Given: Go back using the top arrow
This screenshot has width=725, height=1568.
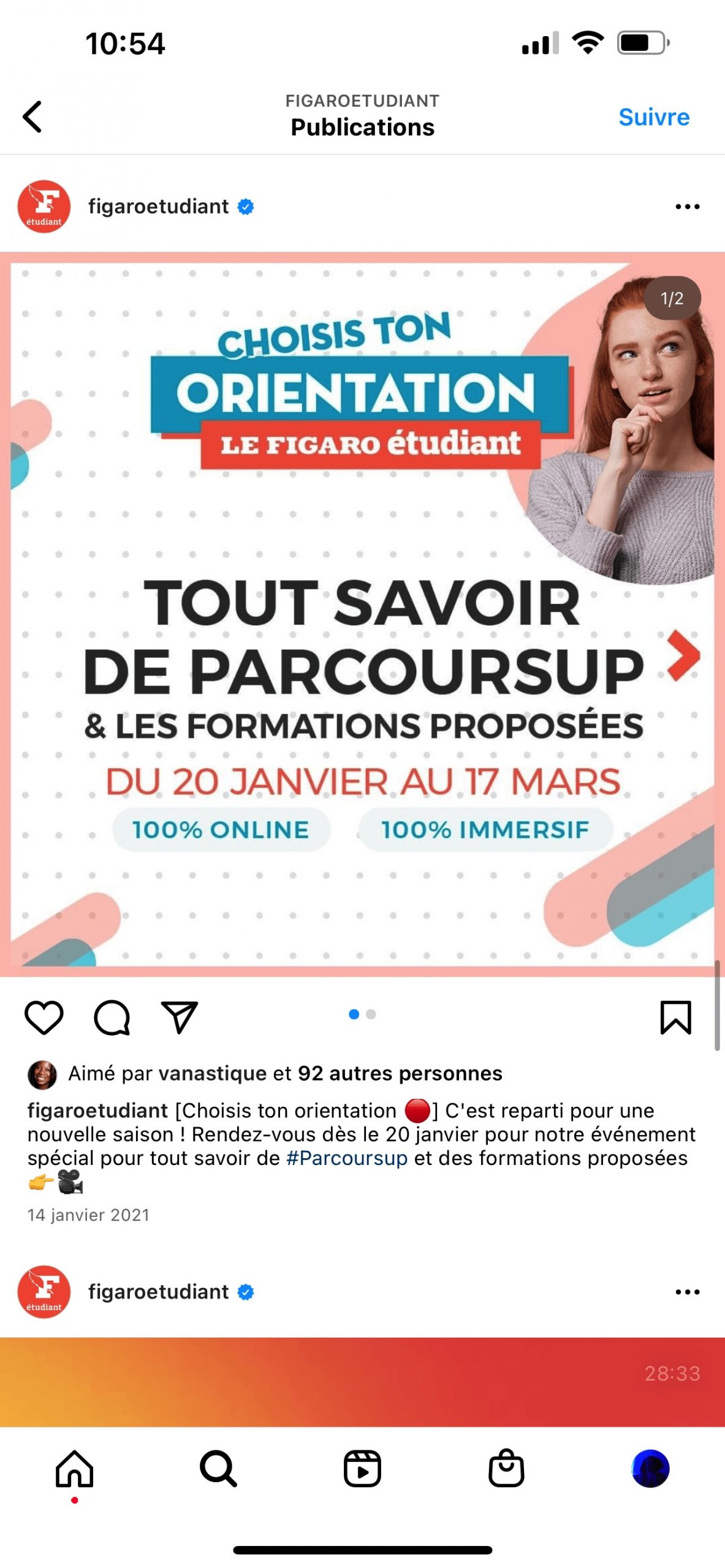Looking at the screenshot, I should pyautogui.click(x=32, y=116).
